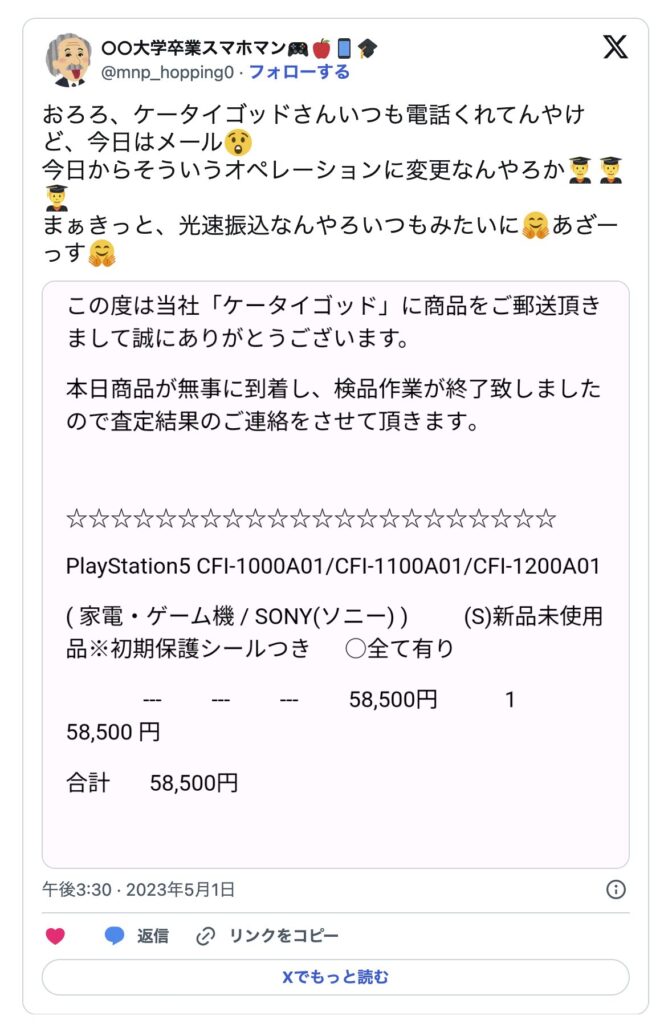The width and height of the screenshot is (660, 1024).
Task: Open the embedded email screenshot image
Action: point(335,574)
